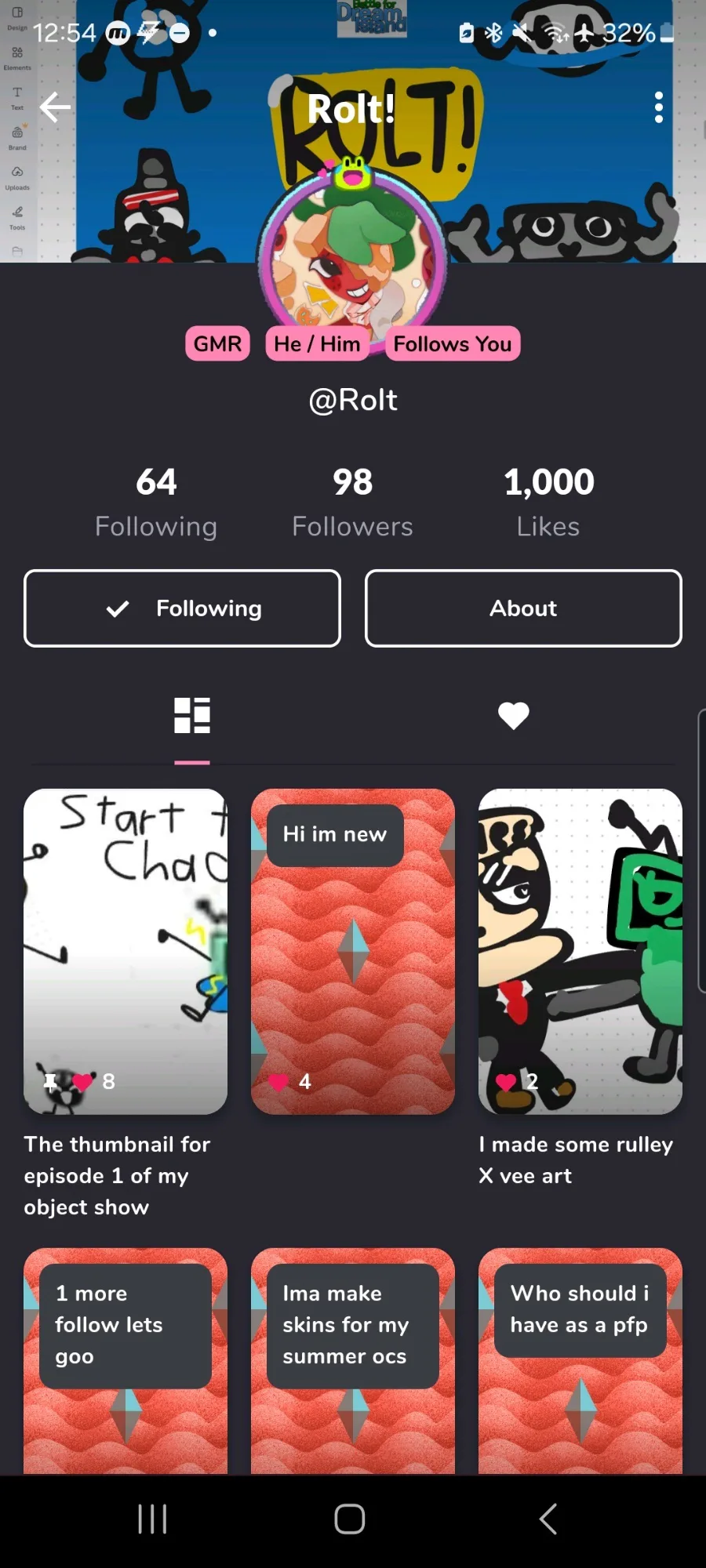View the 98 Followers list
The image size is (706, 1568).
pyautogui.click(x=352, y=502)
